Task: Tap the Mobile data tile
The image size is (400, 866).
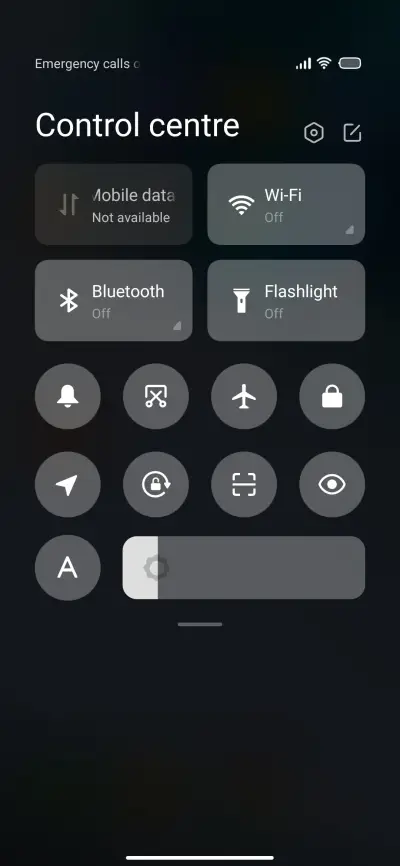Action: coord(114,204)
